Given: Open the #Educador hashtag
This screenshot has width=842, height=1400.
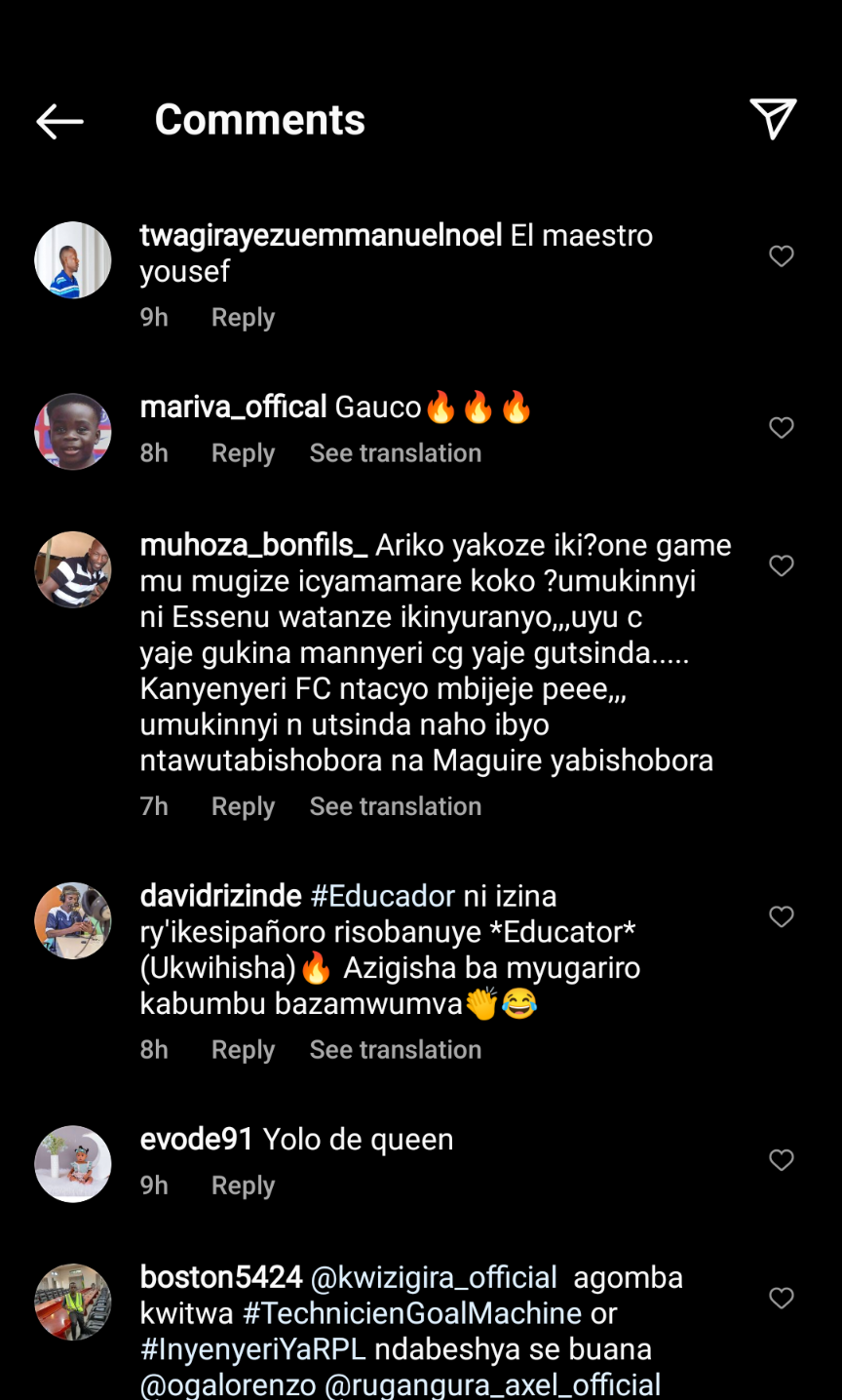Looking at the screenshot, I should click(x=382, y=896).
